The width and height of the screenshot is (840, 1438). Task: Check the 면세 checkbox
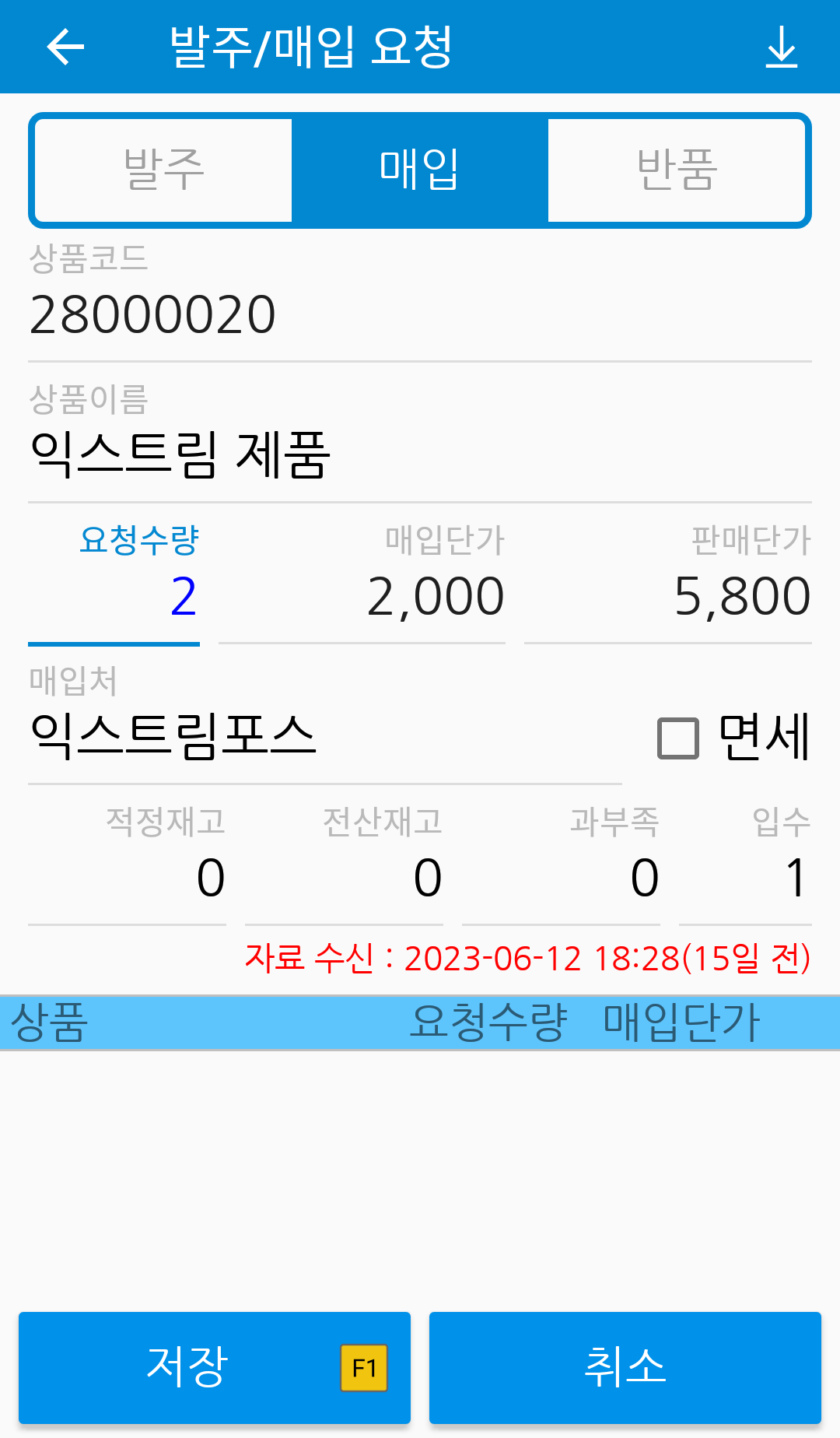click(x=678, y=738)
